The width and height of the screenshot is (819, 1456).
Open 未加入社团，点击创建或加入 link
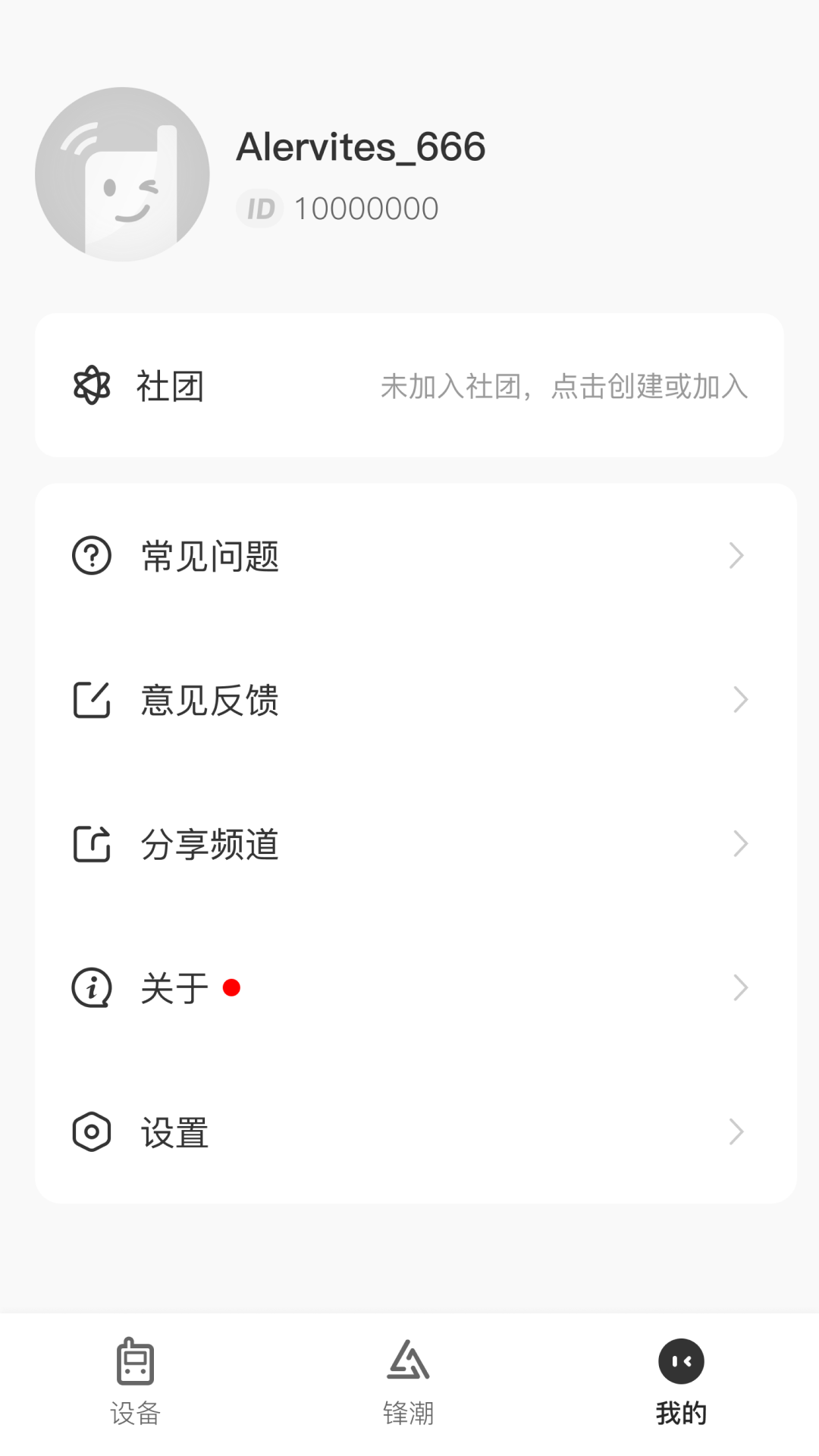[x=564, y=387]
